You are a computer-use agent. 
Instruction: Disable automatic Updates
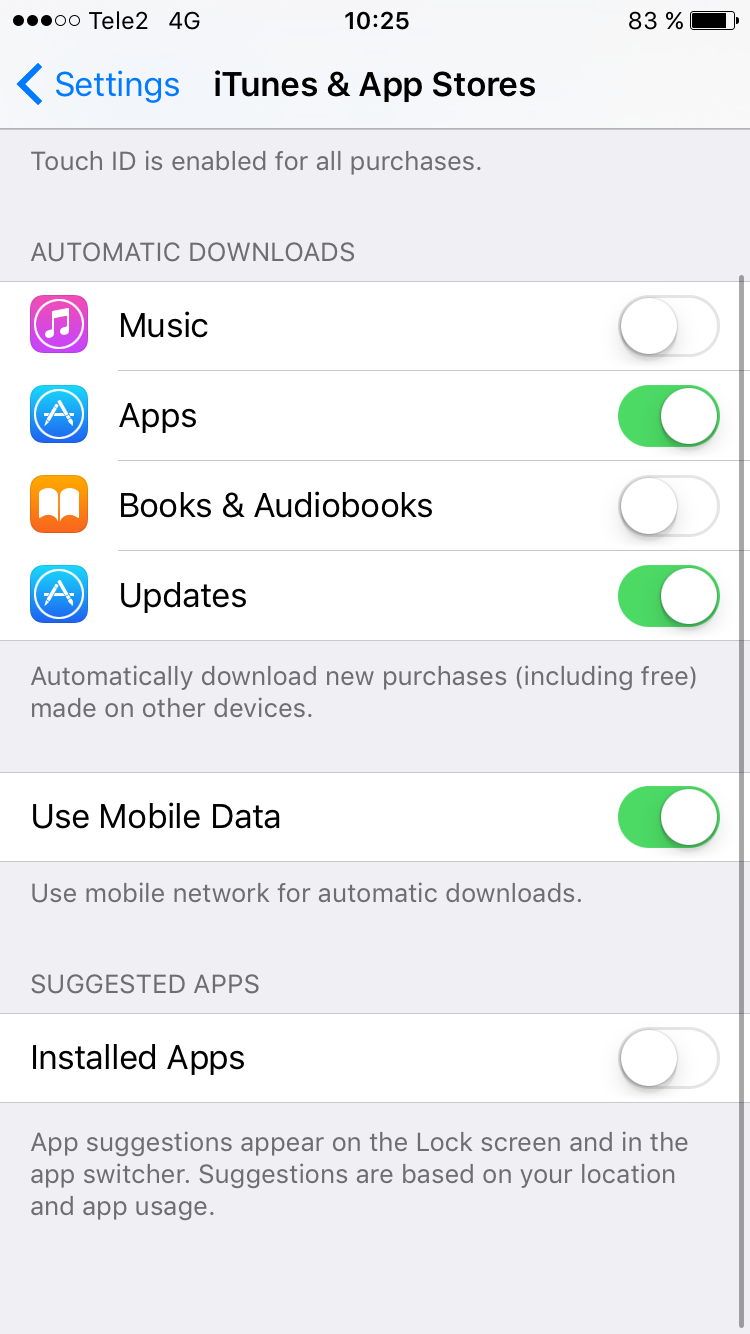(x=669, y=596)
